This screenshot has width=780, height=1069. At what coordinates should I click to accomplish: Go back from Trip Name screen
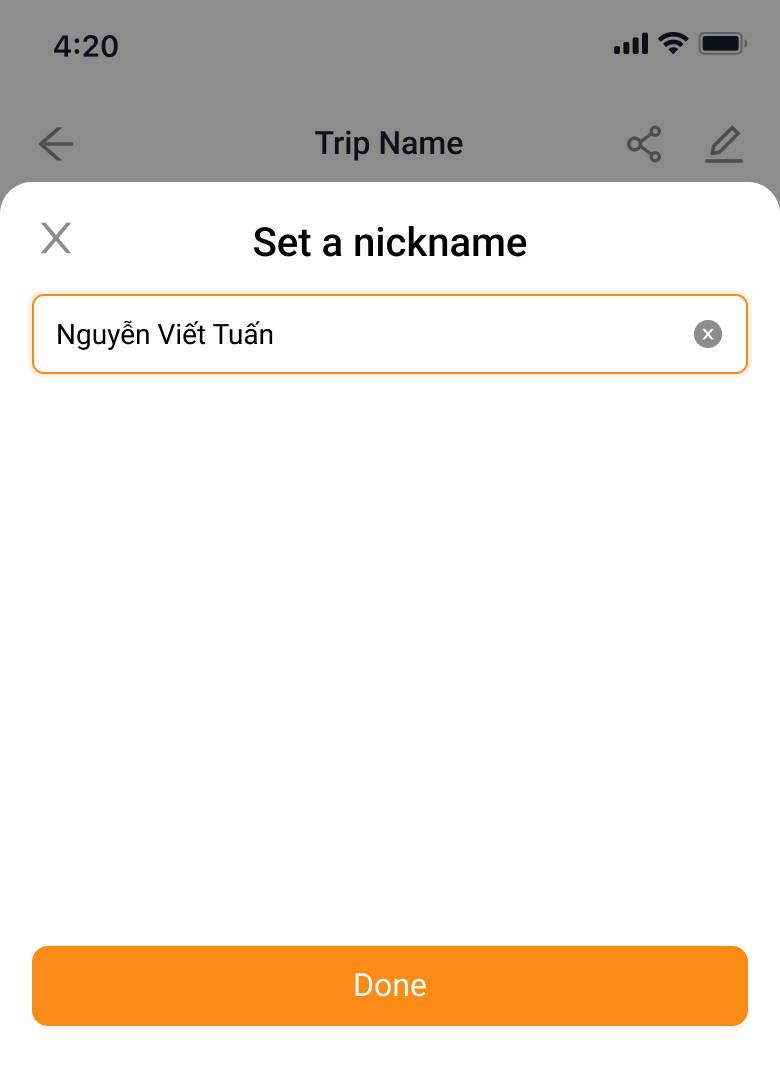click(x=56, y=144)
